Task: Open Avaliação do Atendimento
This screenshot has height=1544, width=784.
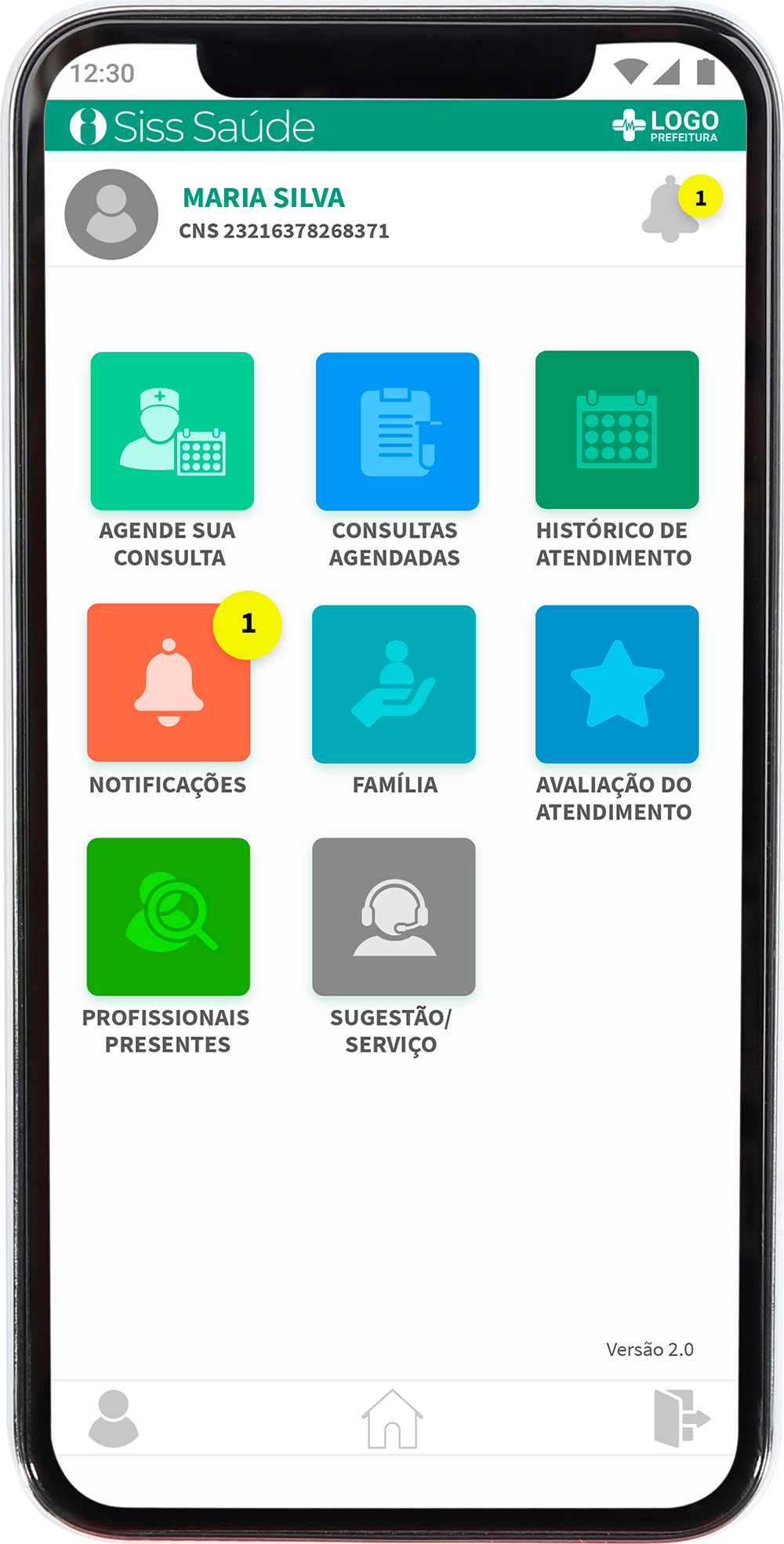Action: pos(616,684)
